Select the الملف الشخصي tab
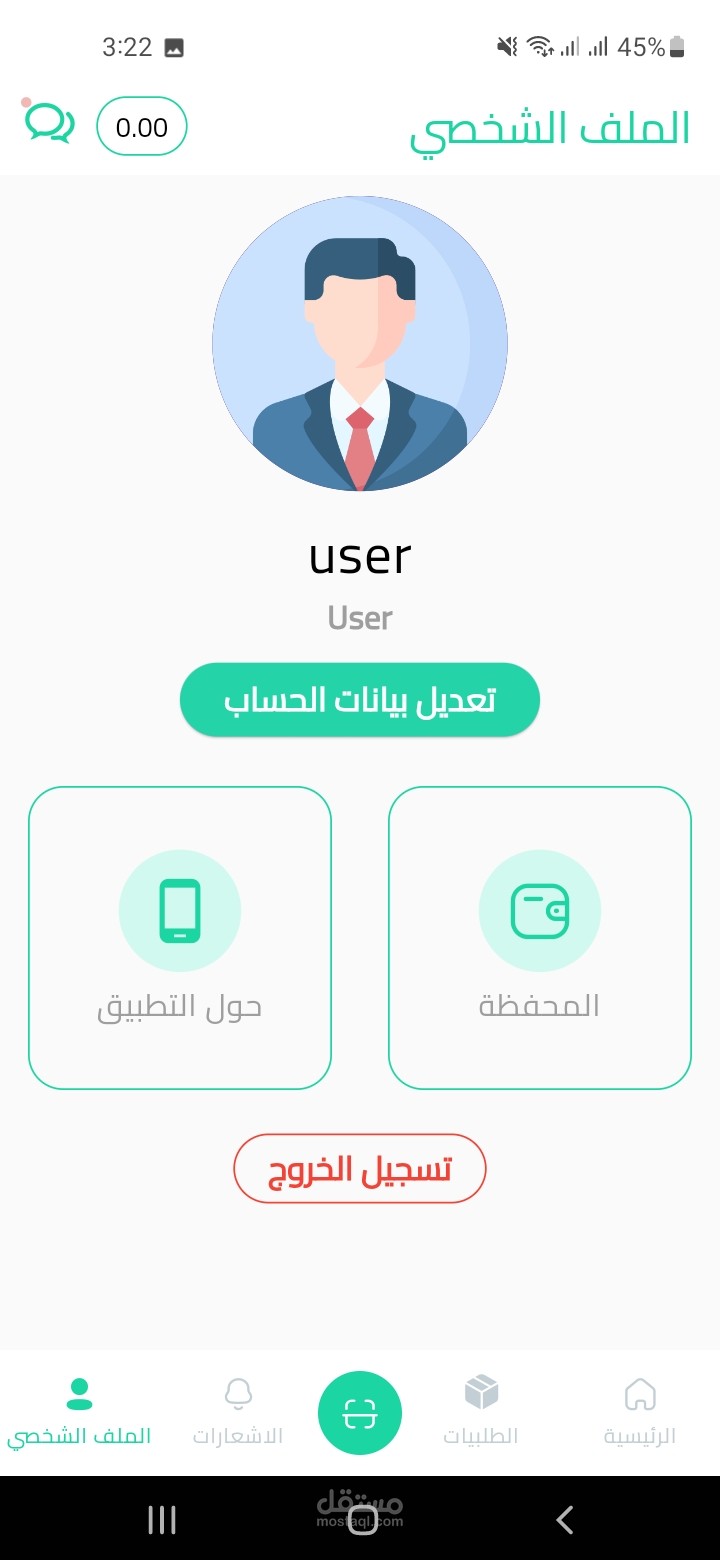This screenshot has width=720, height=1560. (79, 1411)
